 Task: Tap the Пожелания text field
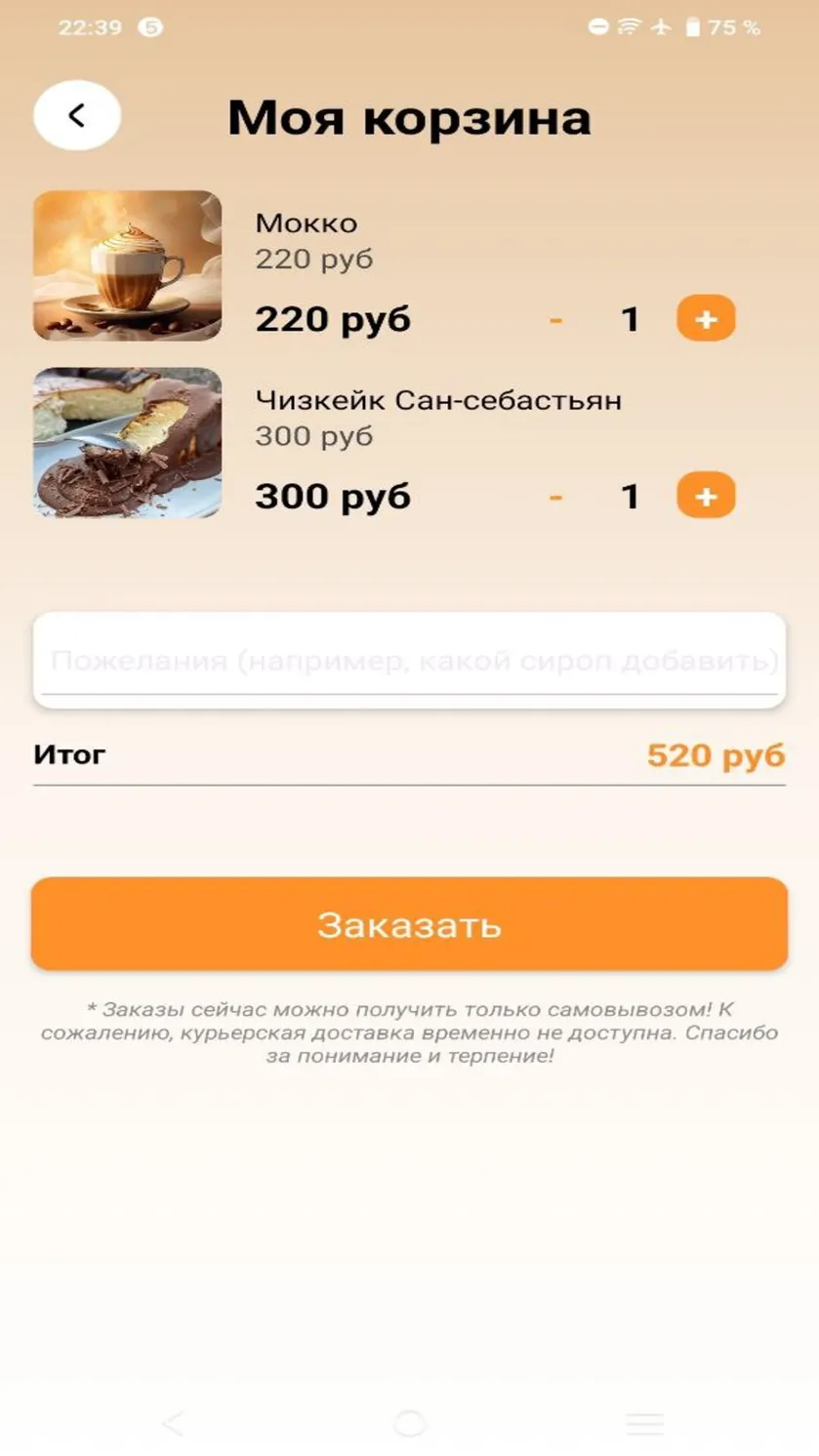click(x=409, y=660)
